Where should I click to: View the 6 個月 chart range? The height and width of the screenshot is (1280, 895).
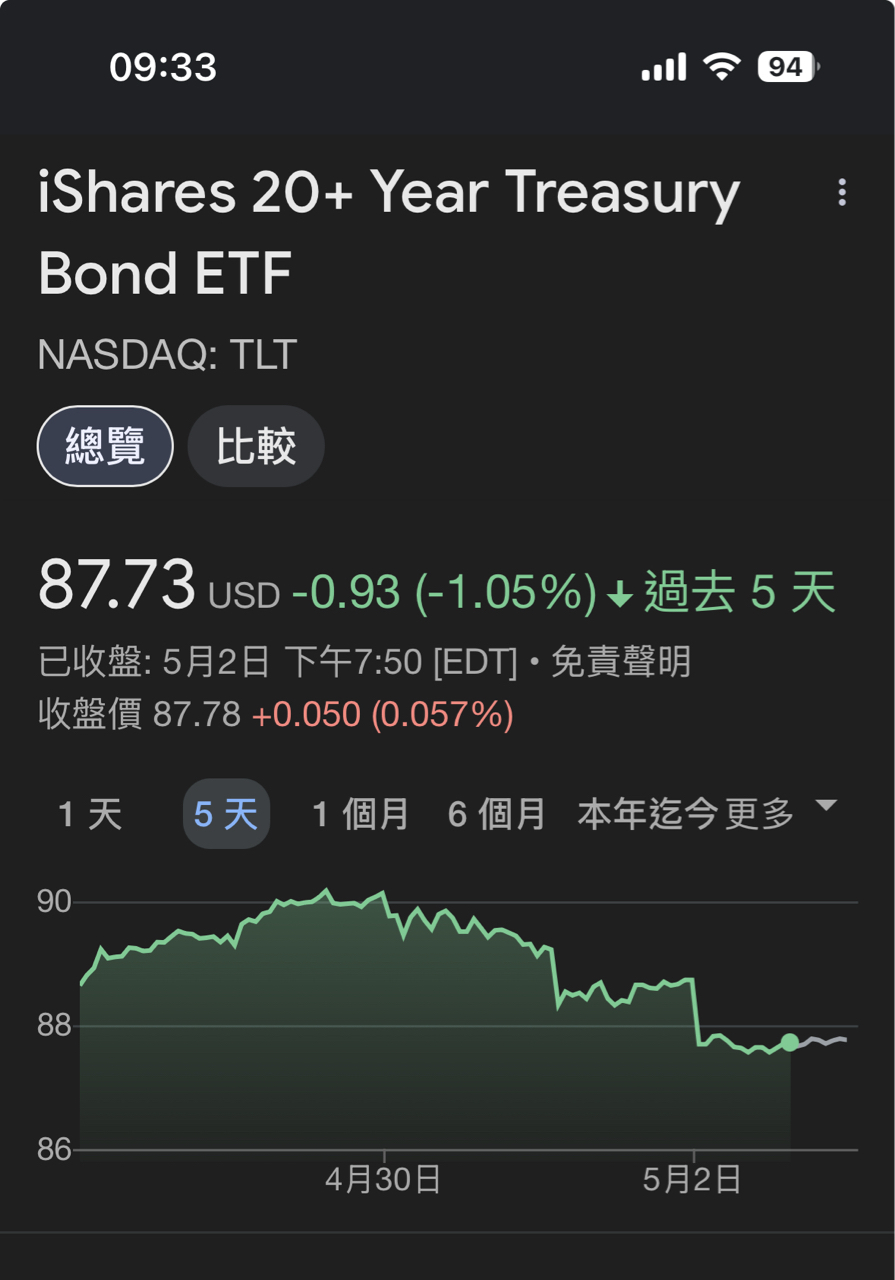(497, 815)
